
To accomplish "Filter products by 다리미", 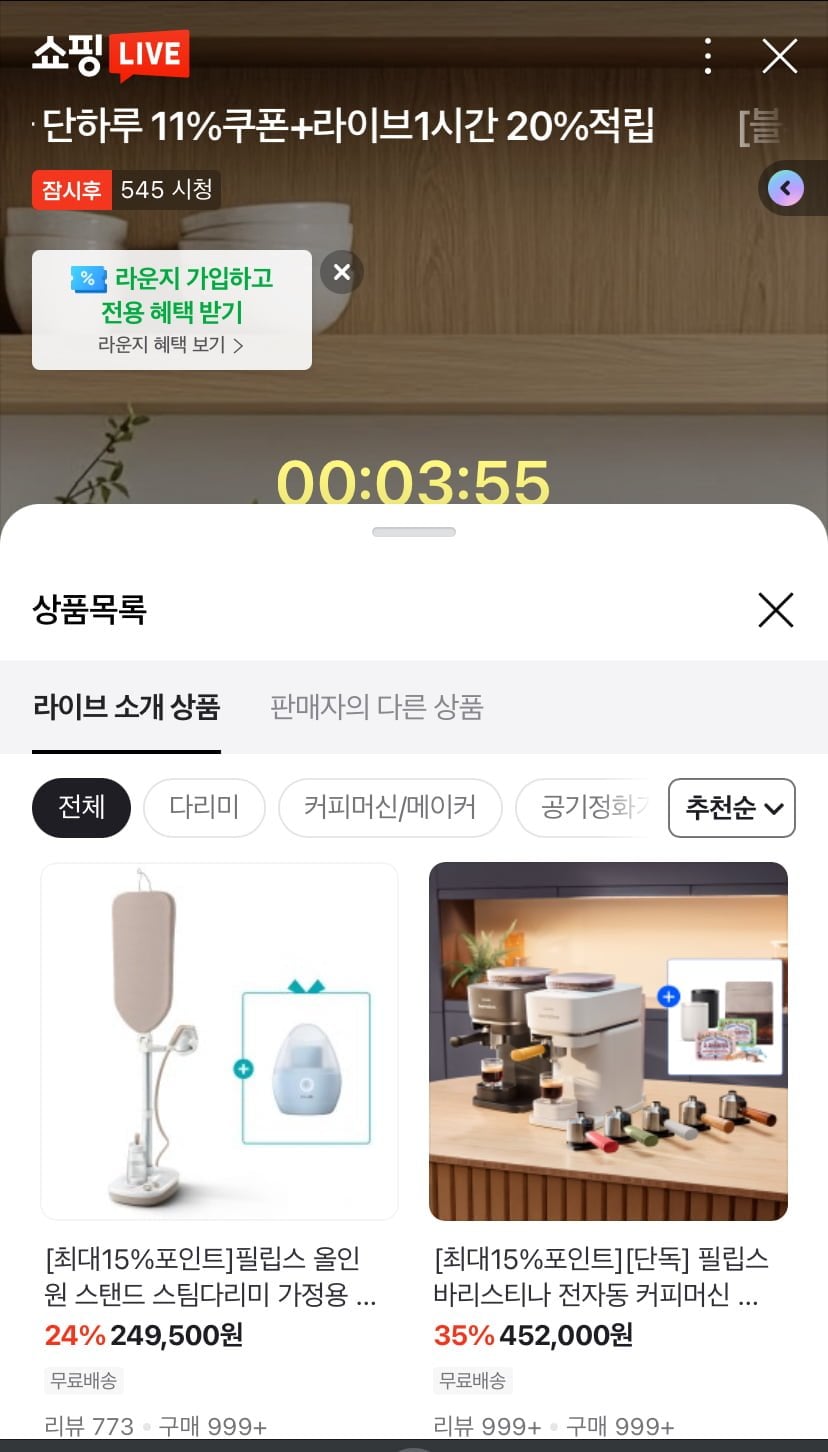I will tap(204, 807).
